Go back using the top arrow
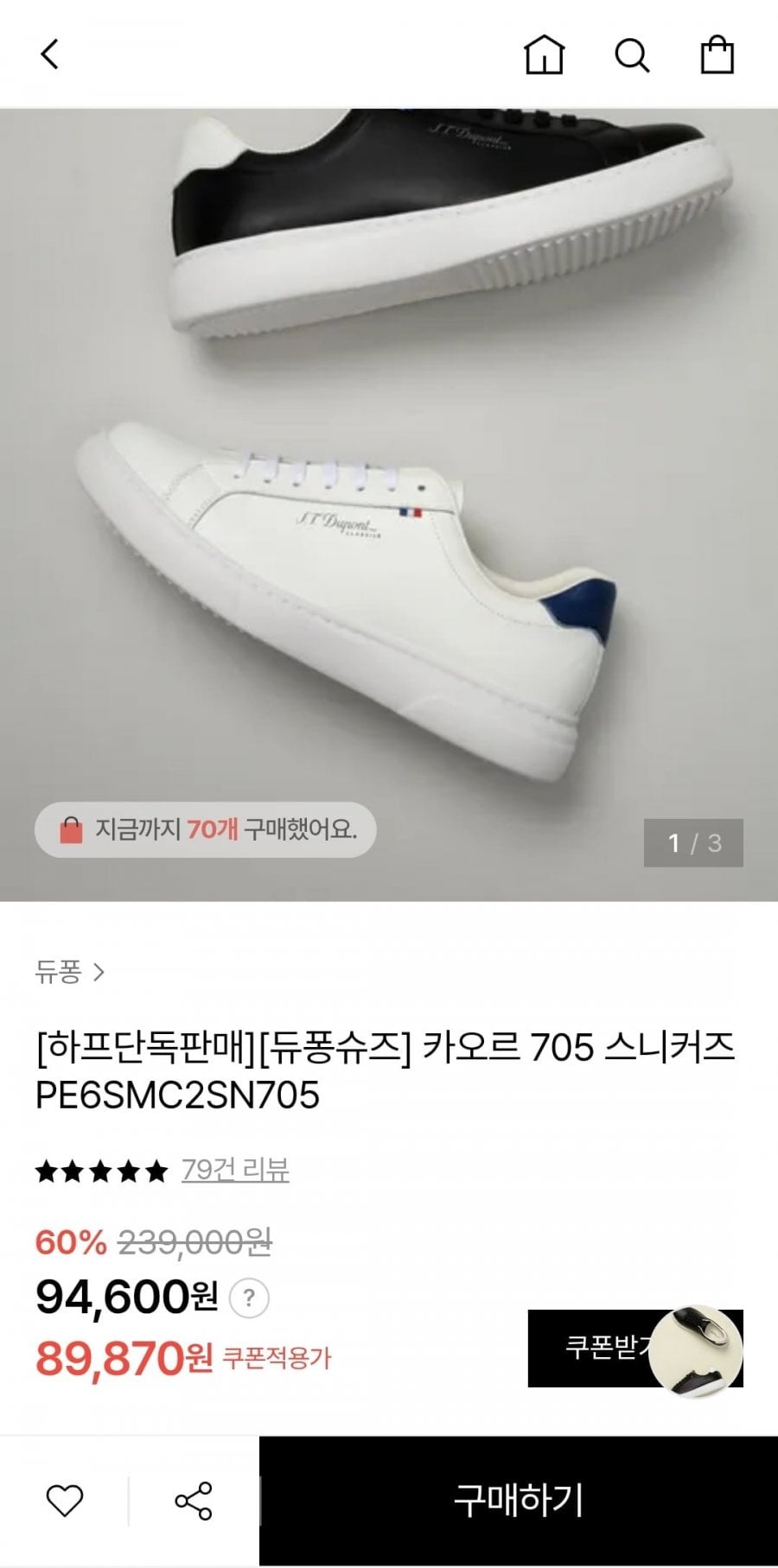The height and width of the screenshot is (1568, 778). pyautogui.click(x=50, y=54)
